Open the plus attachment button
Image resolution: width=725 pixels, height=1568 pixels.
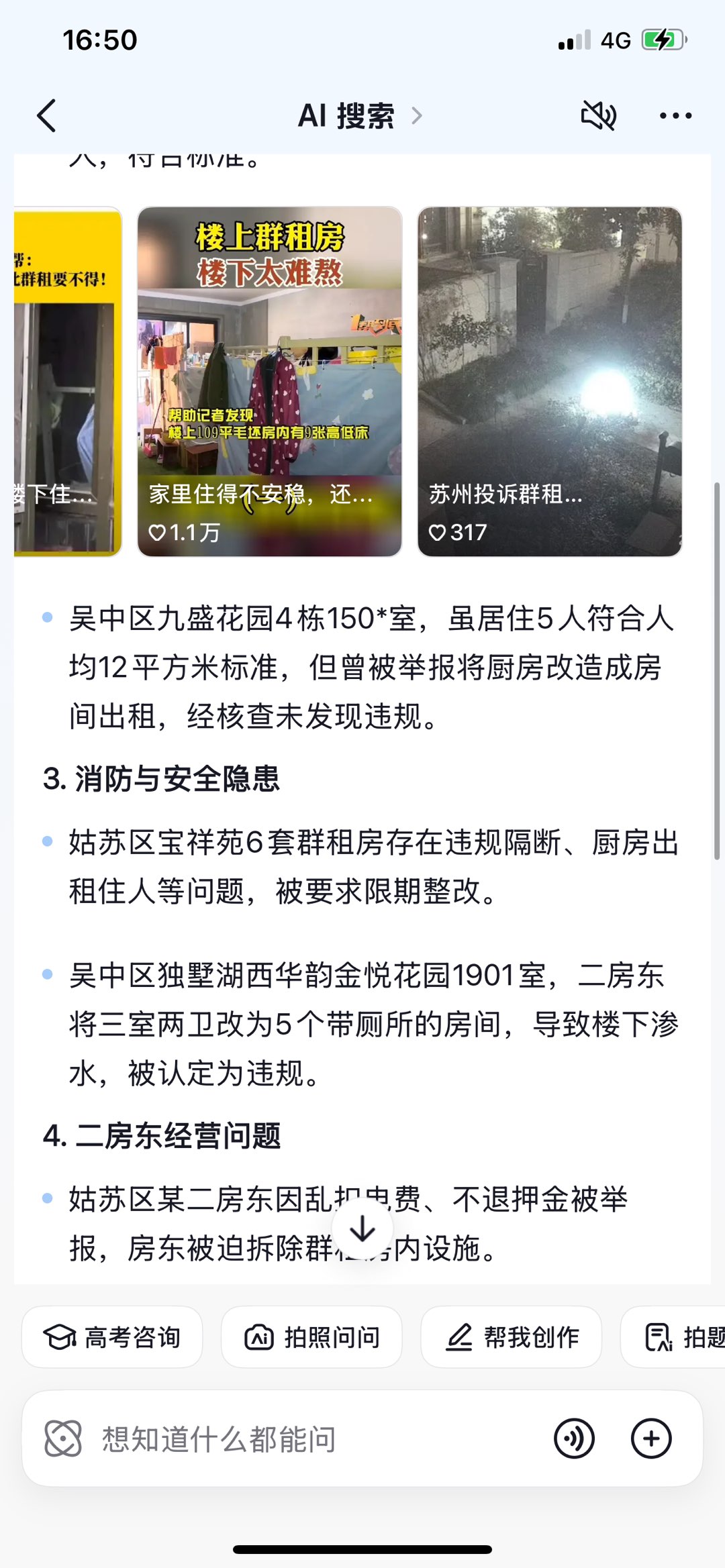pos(650,1439)
